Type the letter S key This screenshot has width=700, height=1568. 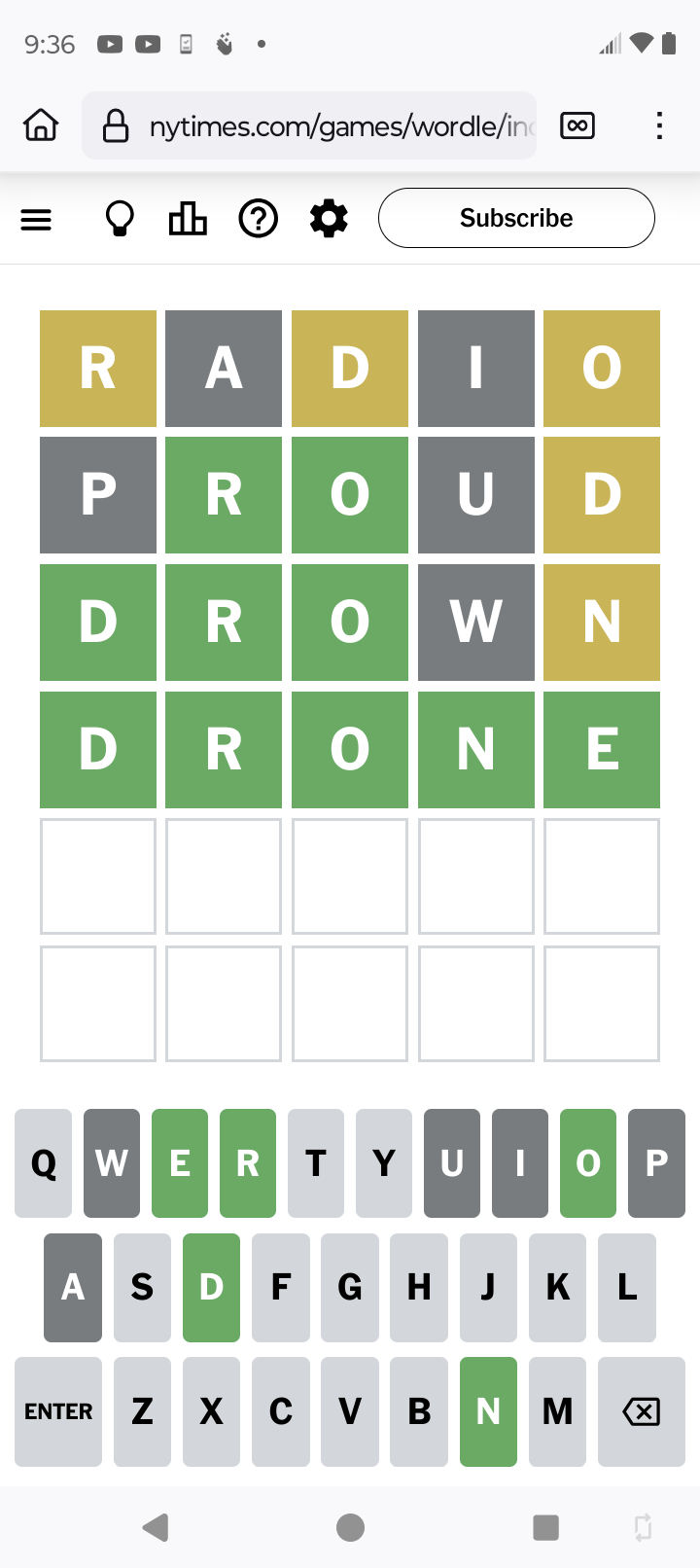142,1288
